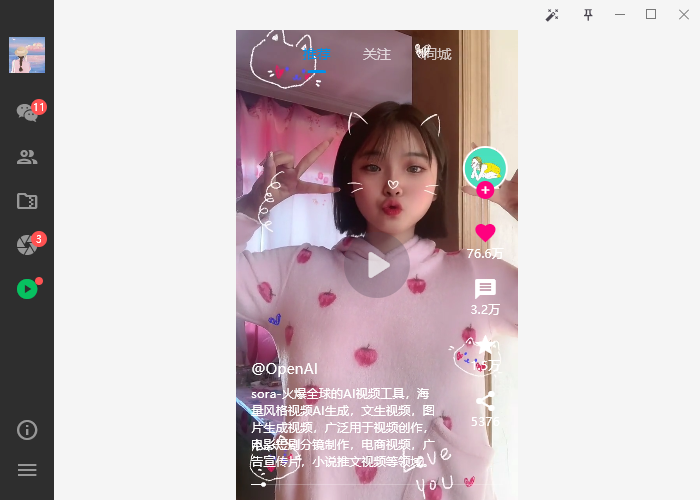Follow the creator via the plus badge

[x=485, y=190]
